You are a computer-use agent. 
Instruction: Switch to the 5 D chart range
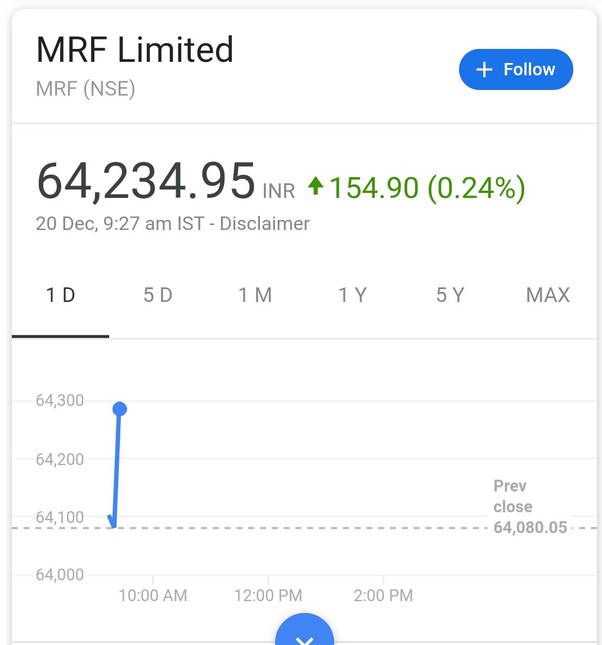(x=158, y=295)
